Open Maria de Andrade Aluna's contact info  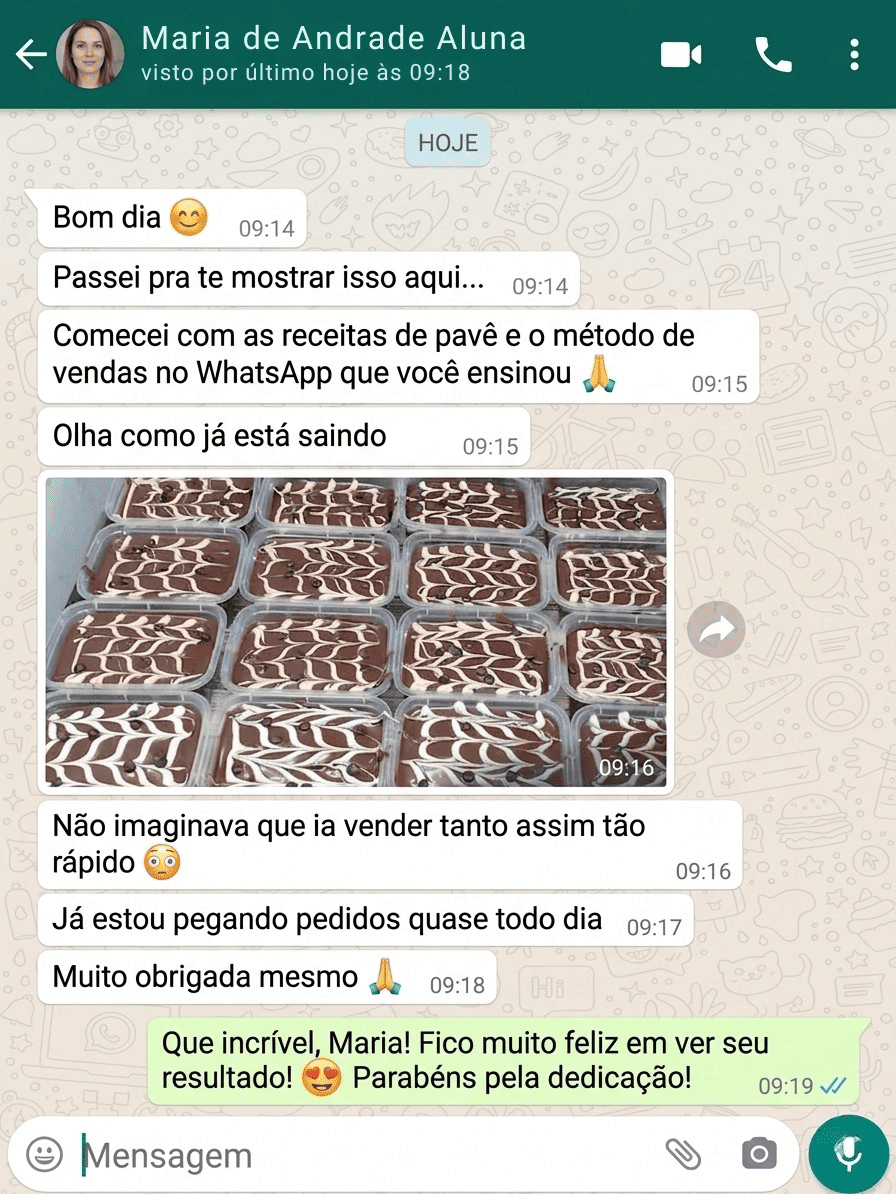click(333, 53)
